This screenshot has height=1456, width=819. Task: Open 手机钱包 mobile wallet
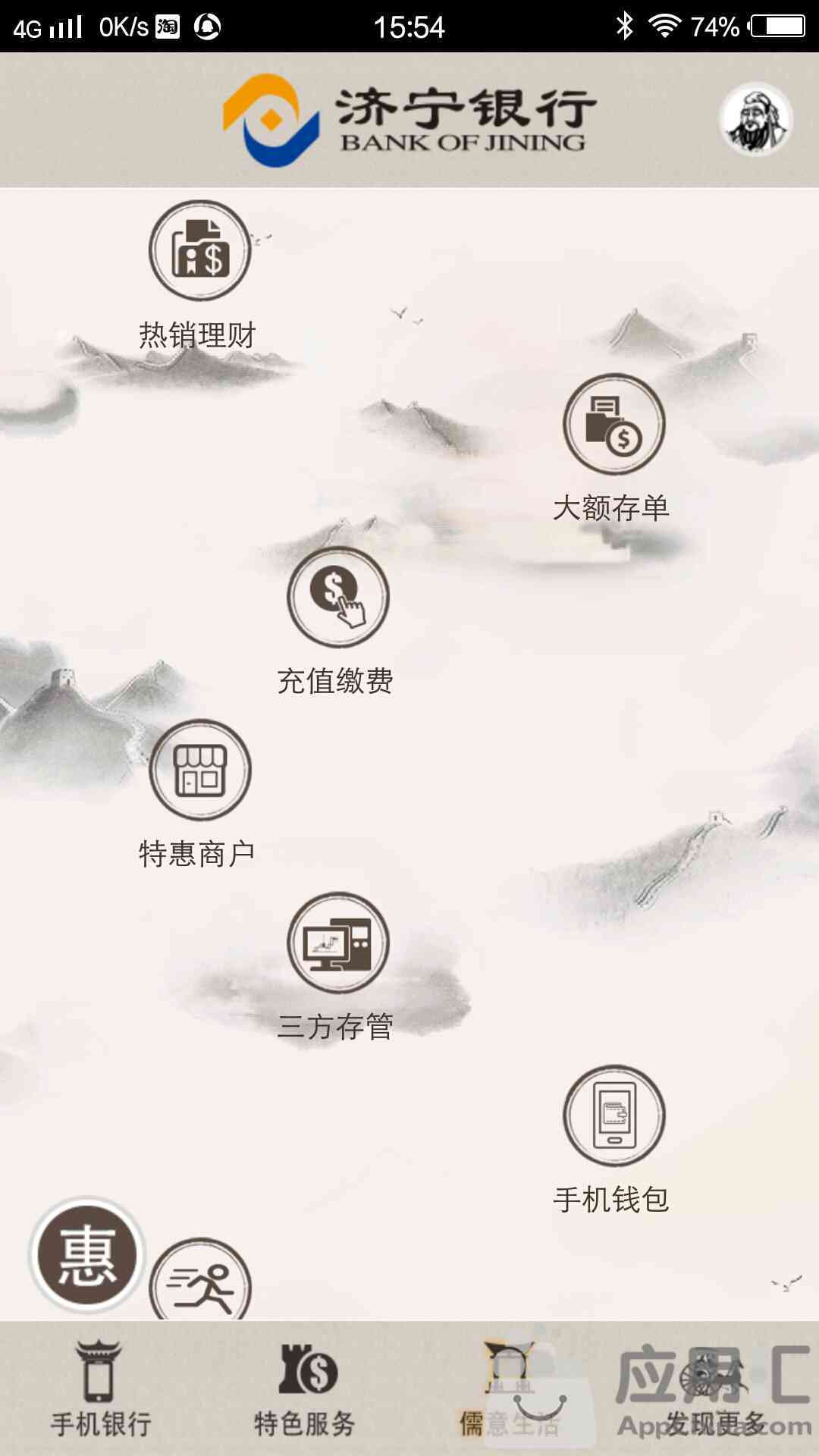click(x=613, y=1116)
